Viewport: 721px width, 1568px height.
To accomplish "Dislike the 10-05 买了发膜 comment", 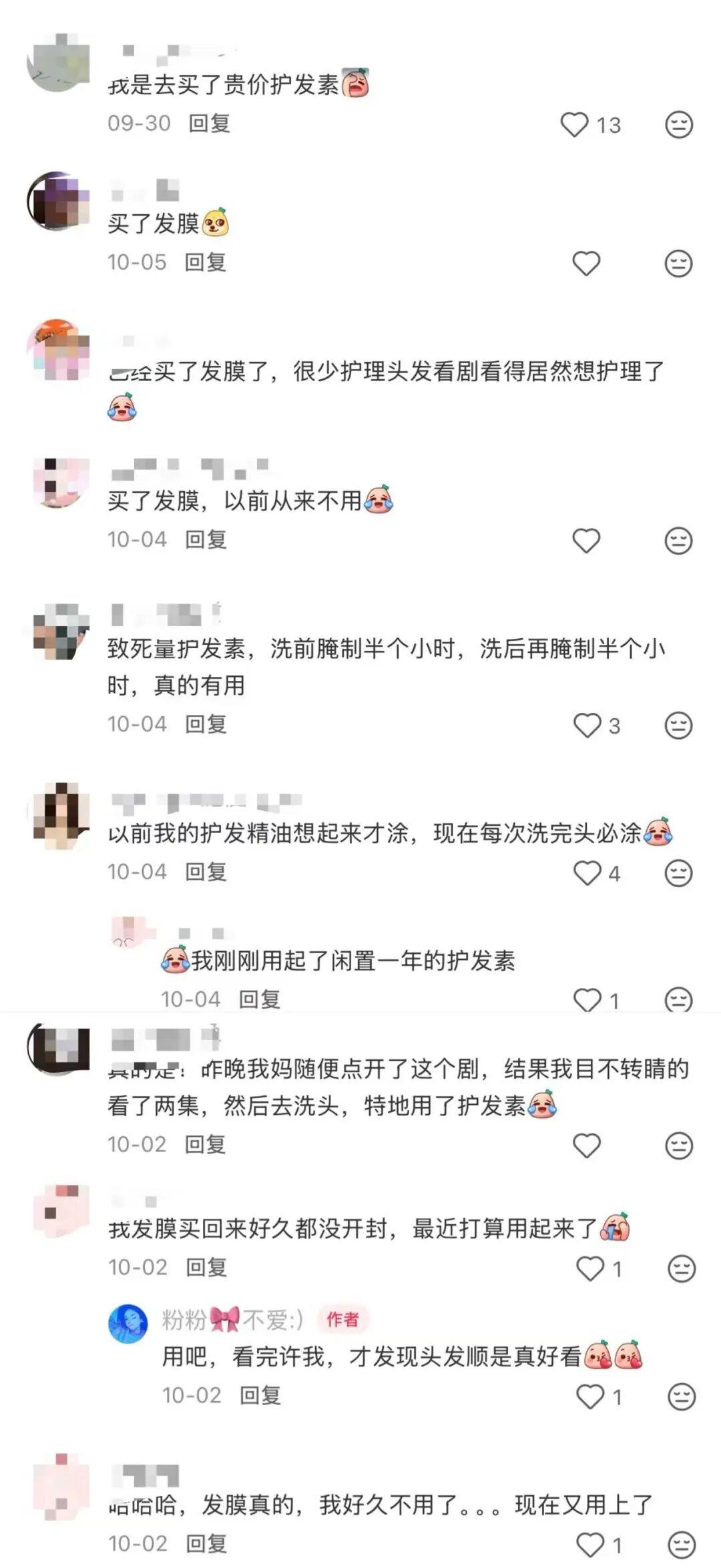I will tap(678, 264).
